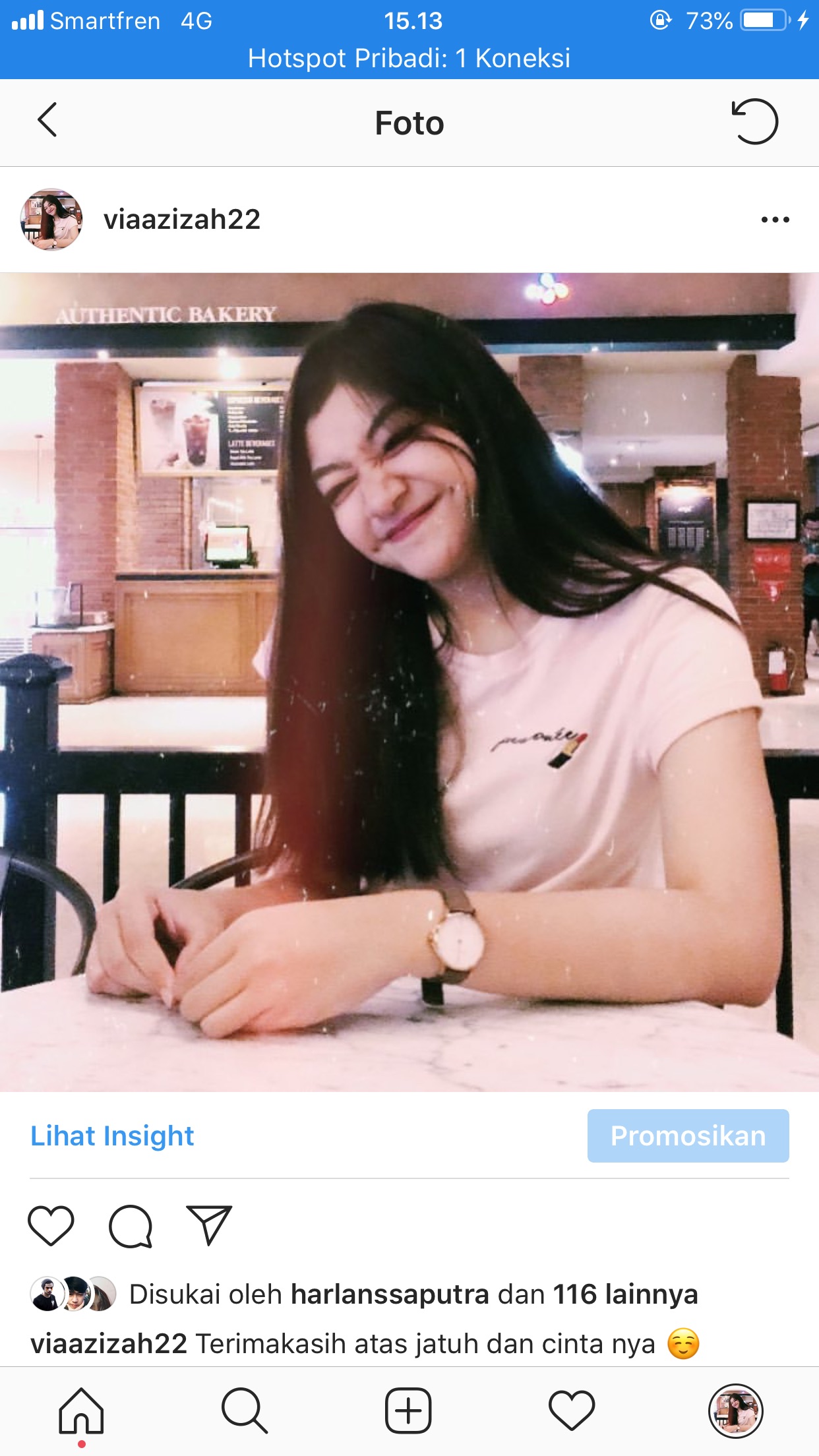
Task: Open comments with the speech bubble icon
Action: (131, 1225)
